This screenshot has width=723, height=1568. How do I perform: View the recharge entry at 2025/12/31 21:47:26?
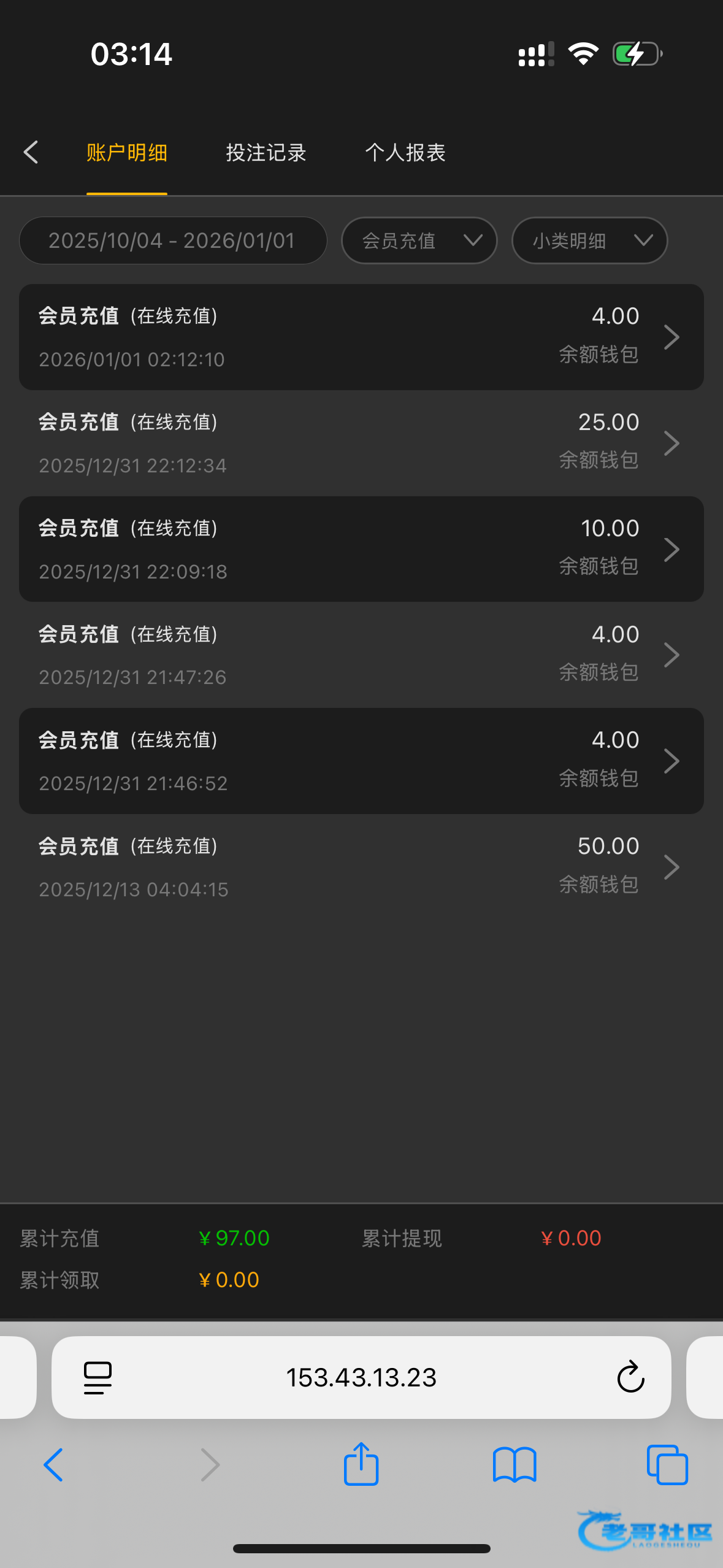click(x=361, y=655)
